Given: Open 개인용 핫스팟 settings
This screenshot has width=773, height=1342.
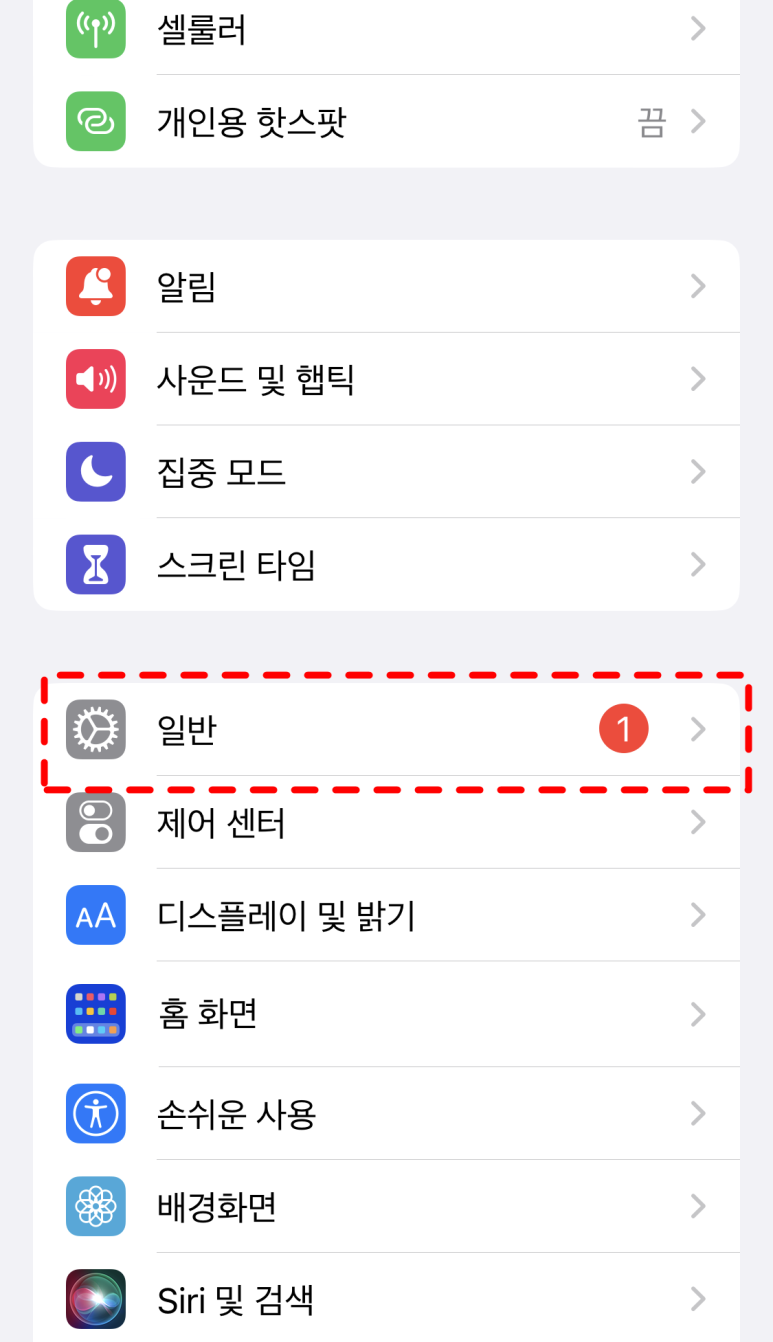Looking at the screenshot, I should (386, 122).
